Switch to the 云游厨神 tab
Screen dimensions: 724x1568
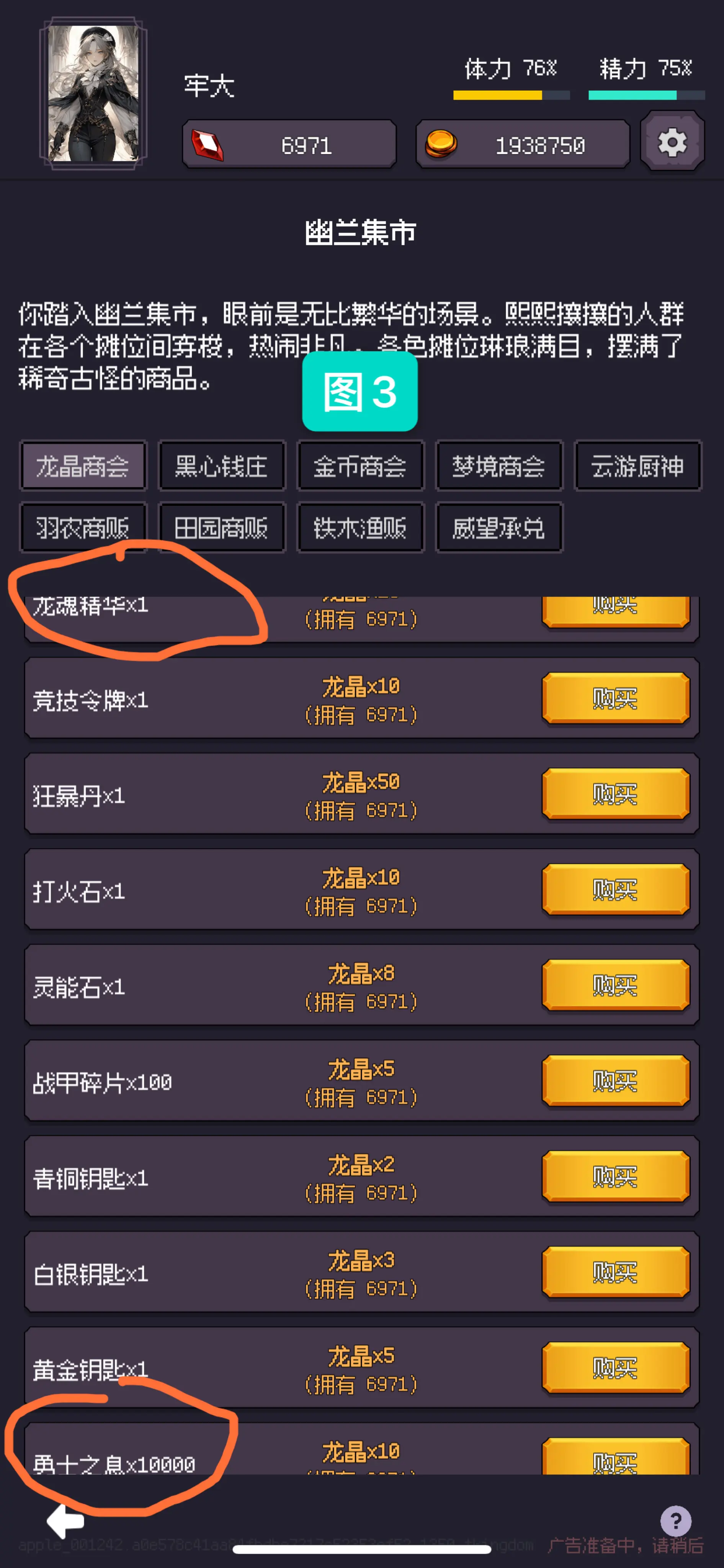tap(637, 466)
